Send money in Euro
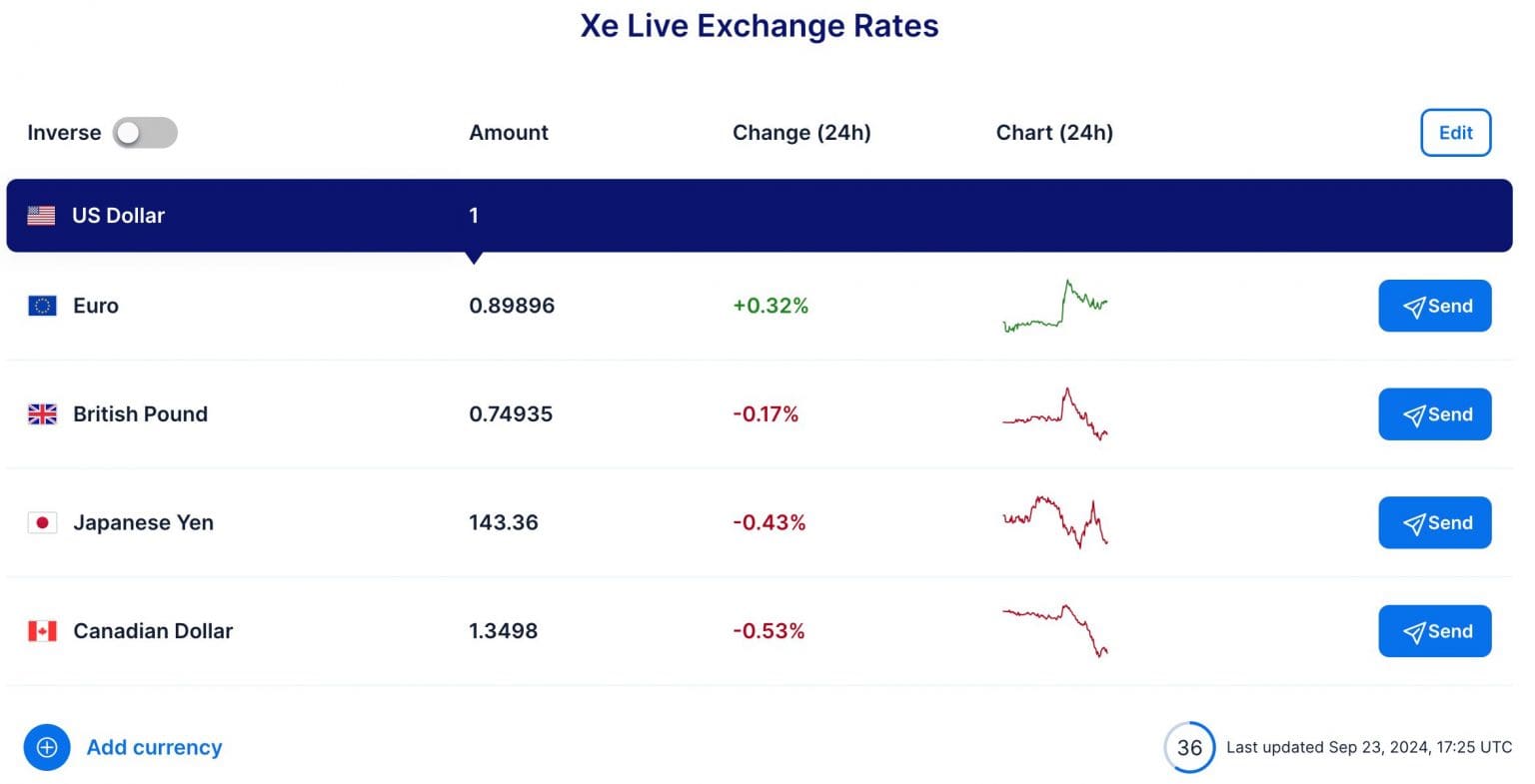 1434,306
